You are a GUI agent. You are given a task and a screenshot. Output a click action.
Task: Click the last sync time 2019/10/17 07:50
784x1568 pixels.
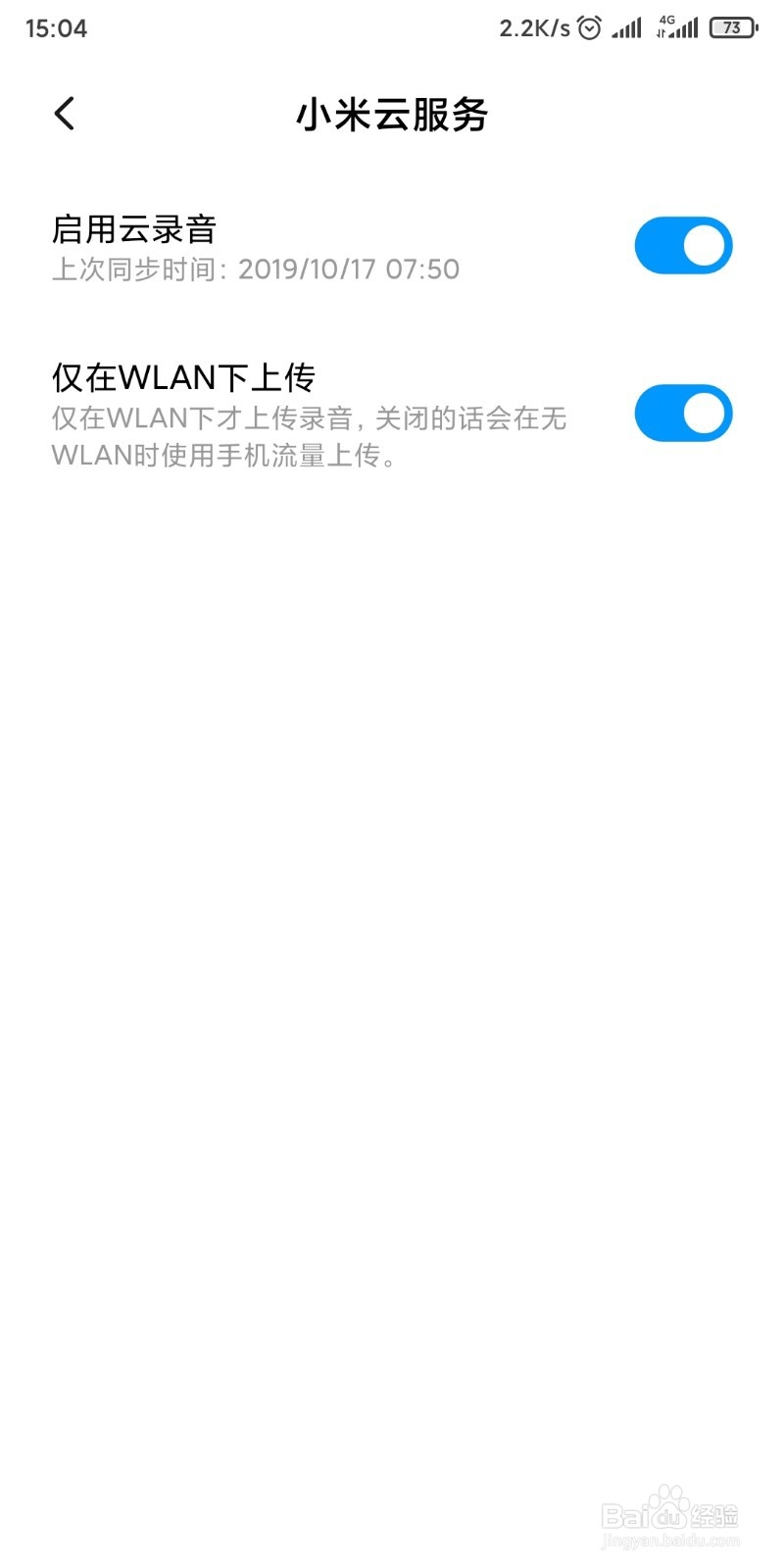[257, 269]
